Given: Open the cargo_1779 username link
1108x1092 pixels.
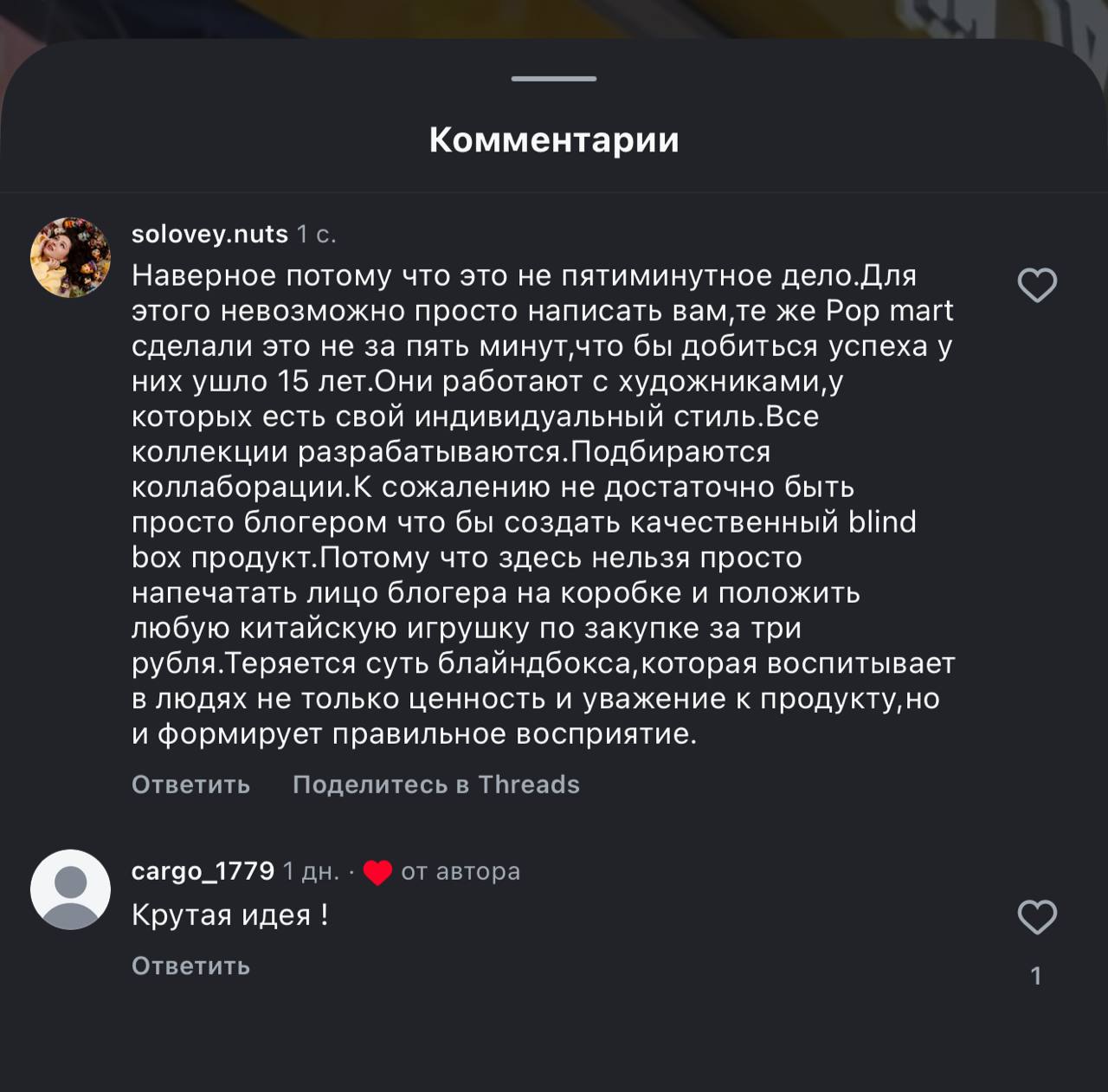Looking at the screenshot, I should point(203,871).
